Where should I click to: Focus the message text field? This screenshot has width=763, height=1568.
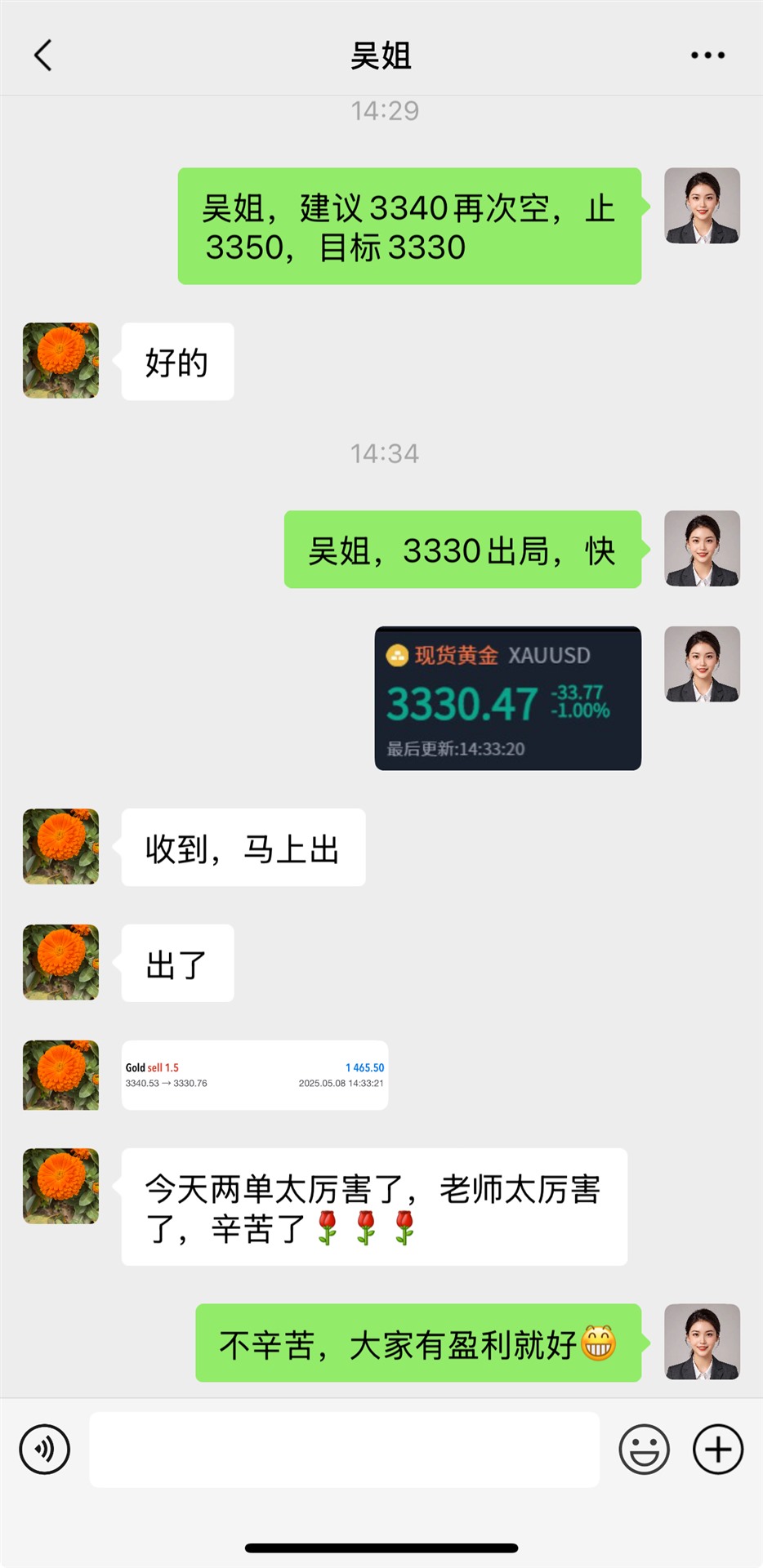click(344, 1449)
